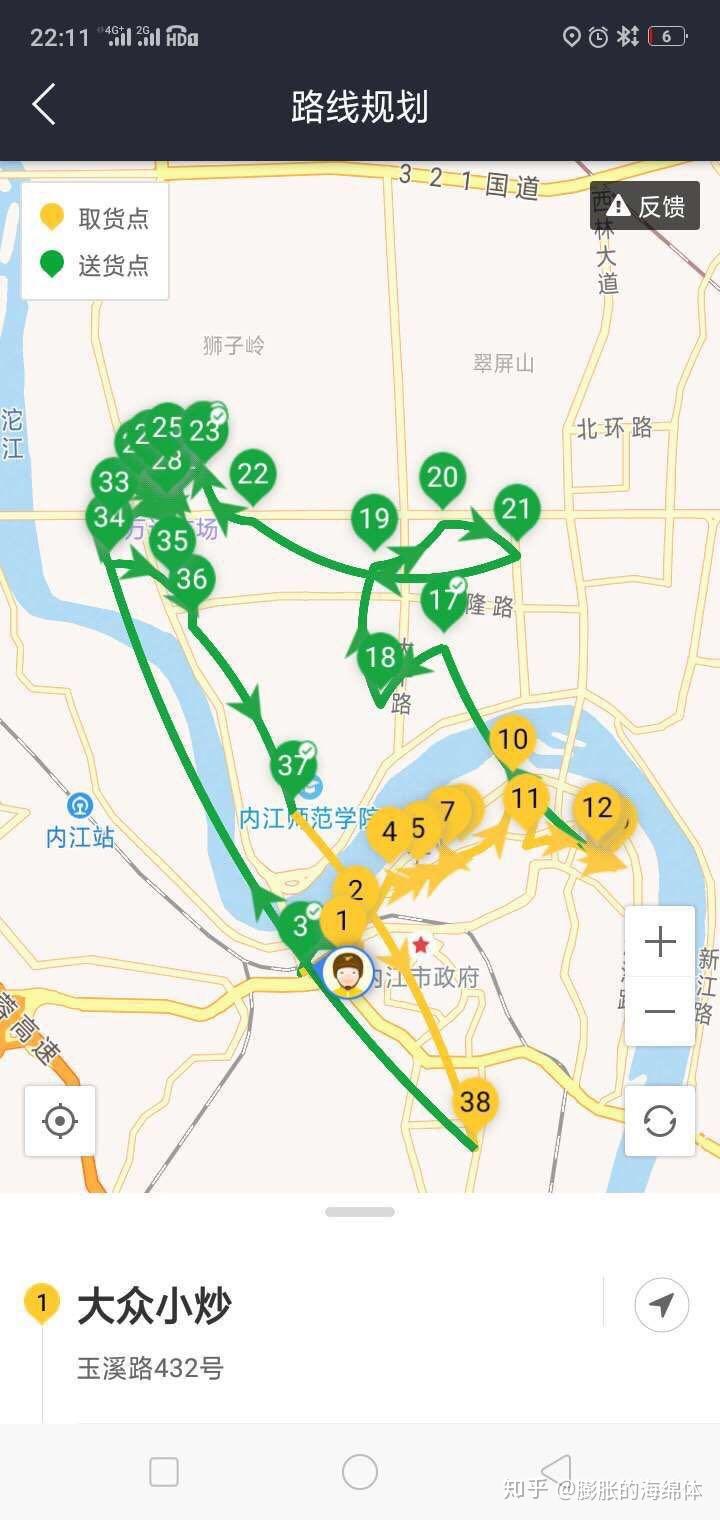Tap the zoom out minus icon
720x1520 pixels.
pos(659,1013)
